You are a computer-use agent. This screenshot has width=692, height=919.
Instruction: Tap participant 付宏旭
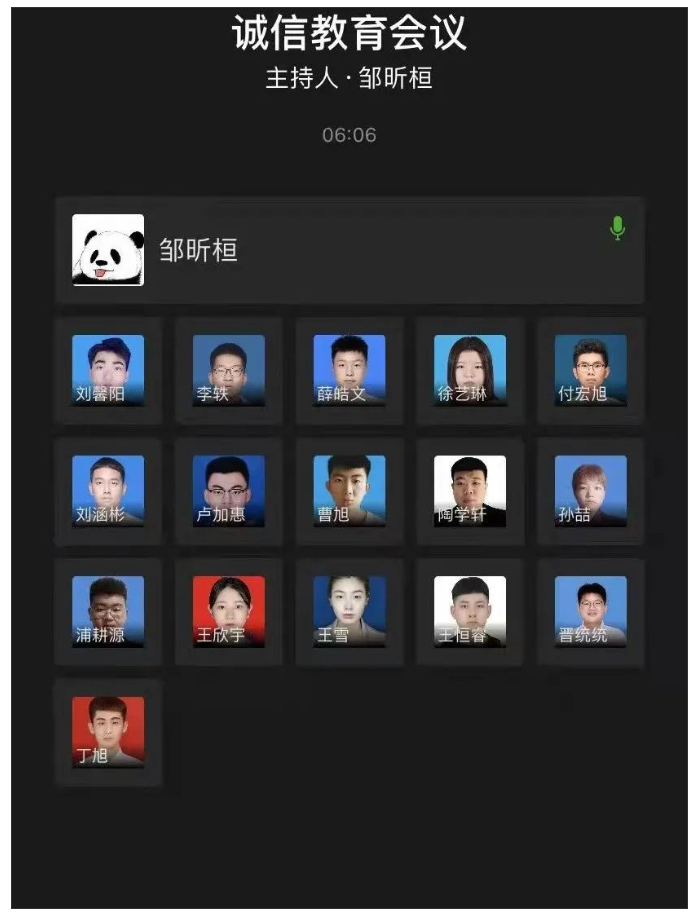pos(590,371)
